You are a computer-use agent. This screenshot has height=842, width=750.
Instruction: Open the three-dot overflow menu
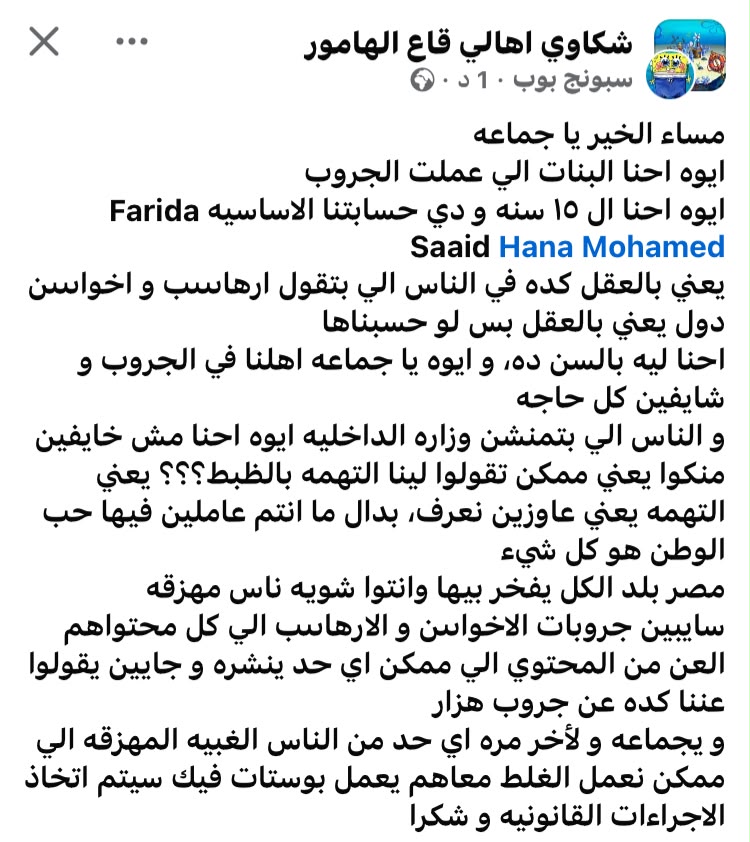132,41
